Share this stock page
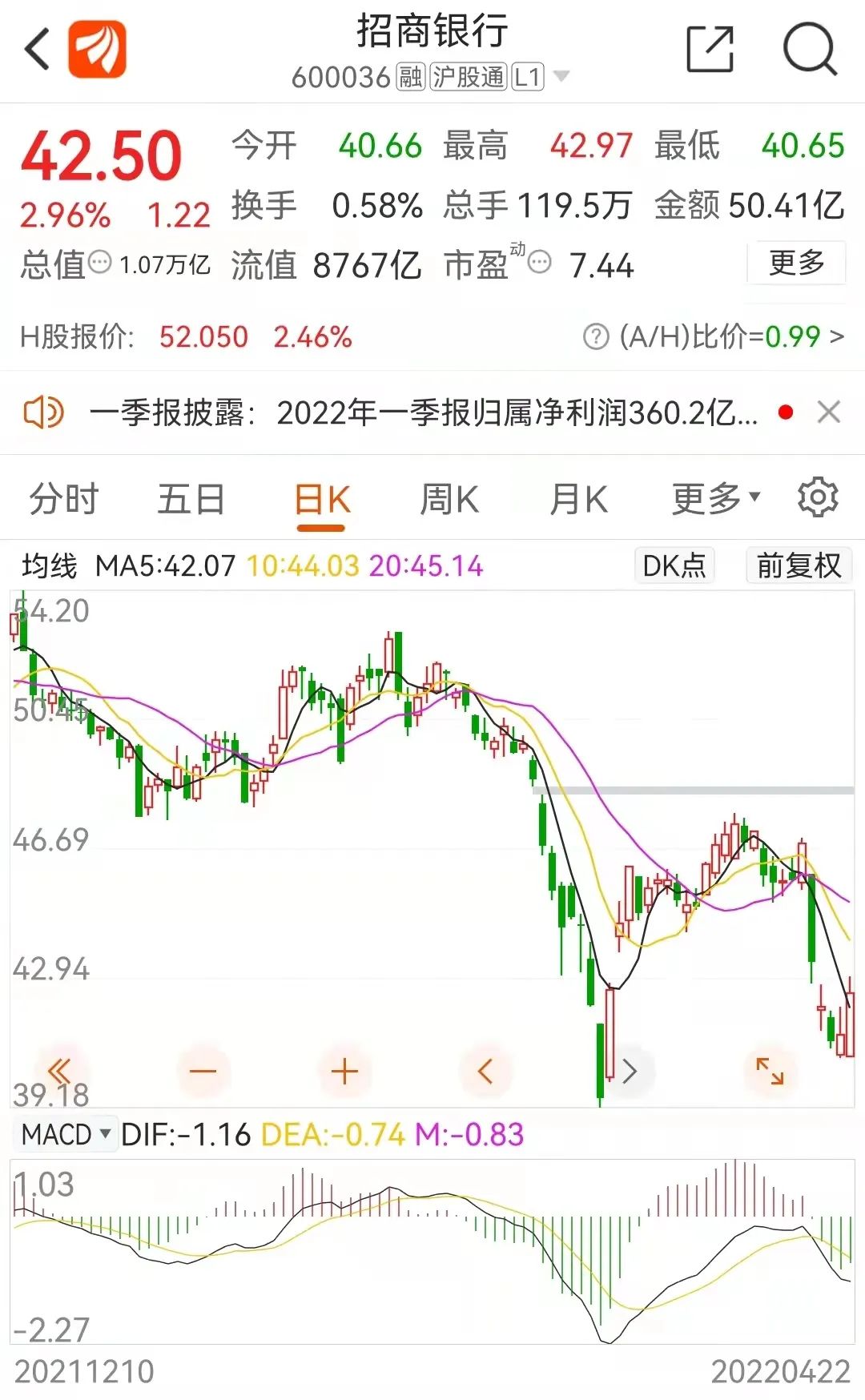 pyautogui.click(x=710, y=50)
